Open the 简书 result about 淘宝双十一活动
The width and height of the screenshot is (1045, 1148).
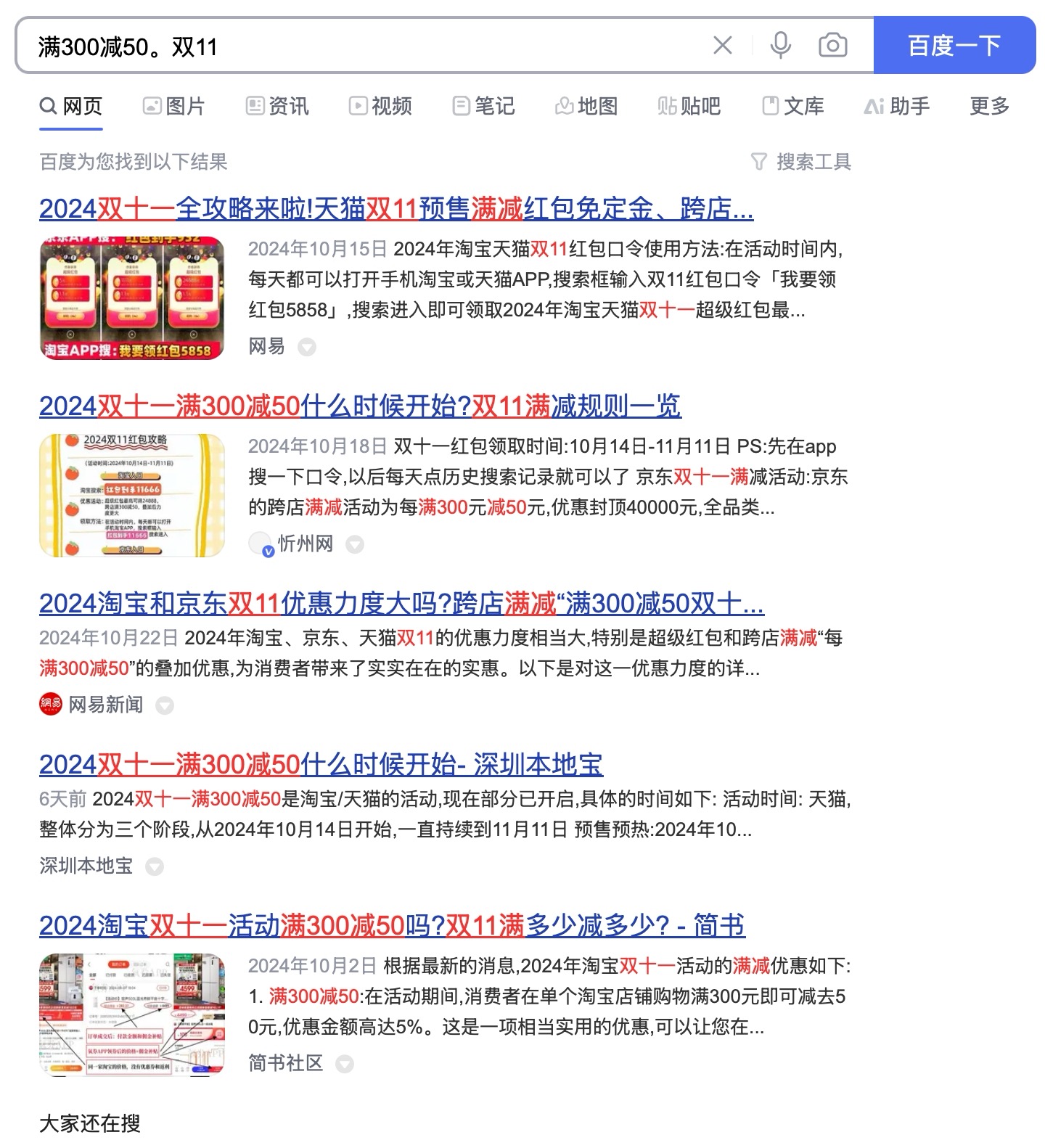pos(392,926)
